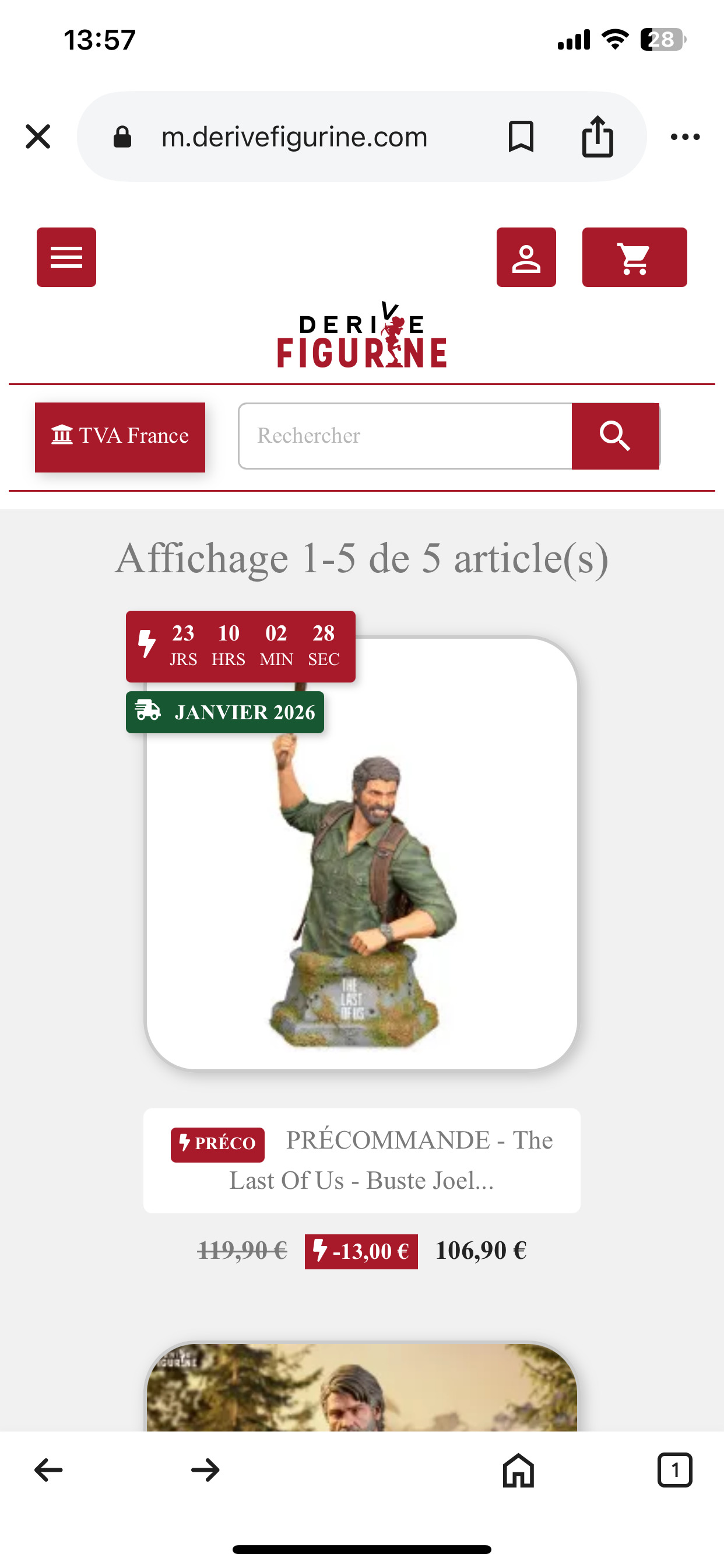Open the site hamburger menu
Viewport: 724px width, 1568px height.
(66, 257)
